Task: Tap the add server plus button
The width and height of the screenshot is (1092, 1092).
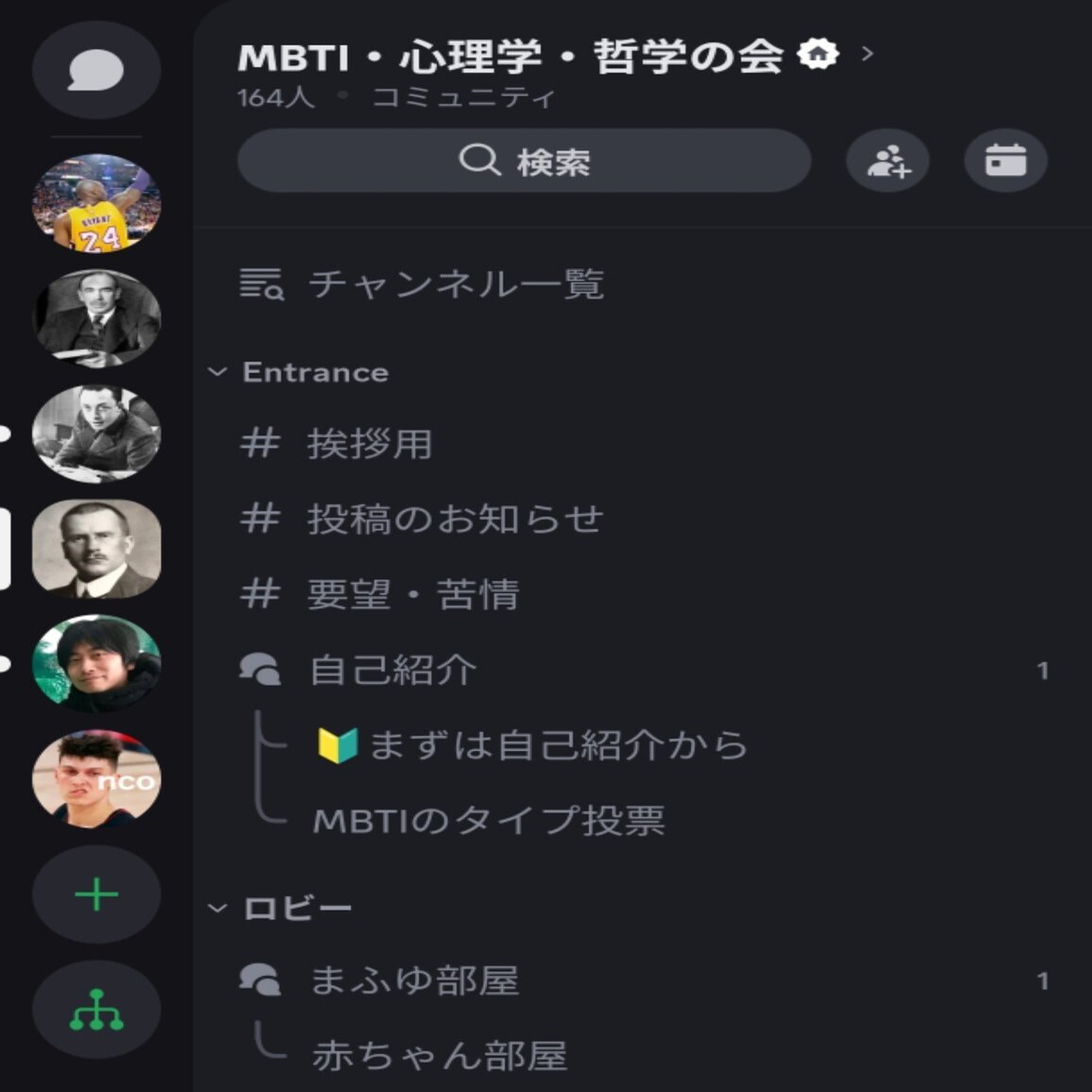Action: click(95, 894)
